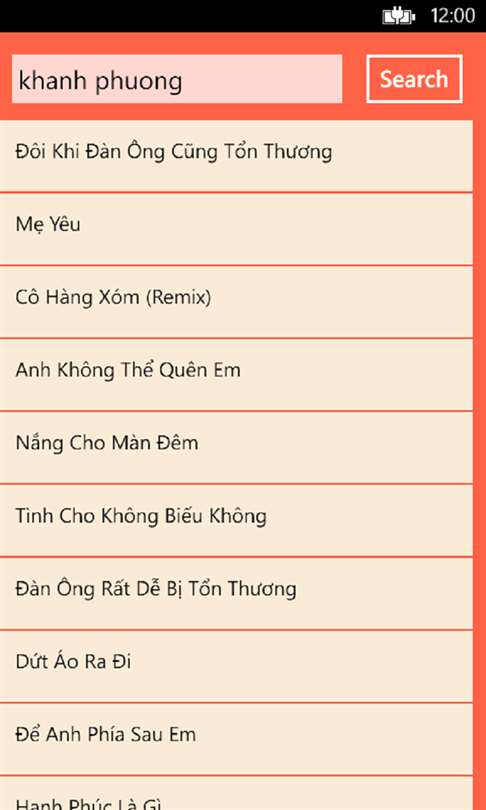
Task: Tap the Search button
Action: click(414, 79)
